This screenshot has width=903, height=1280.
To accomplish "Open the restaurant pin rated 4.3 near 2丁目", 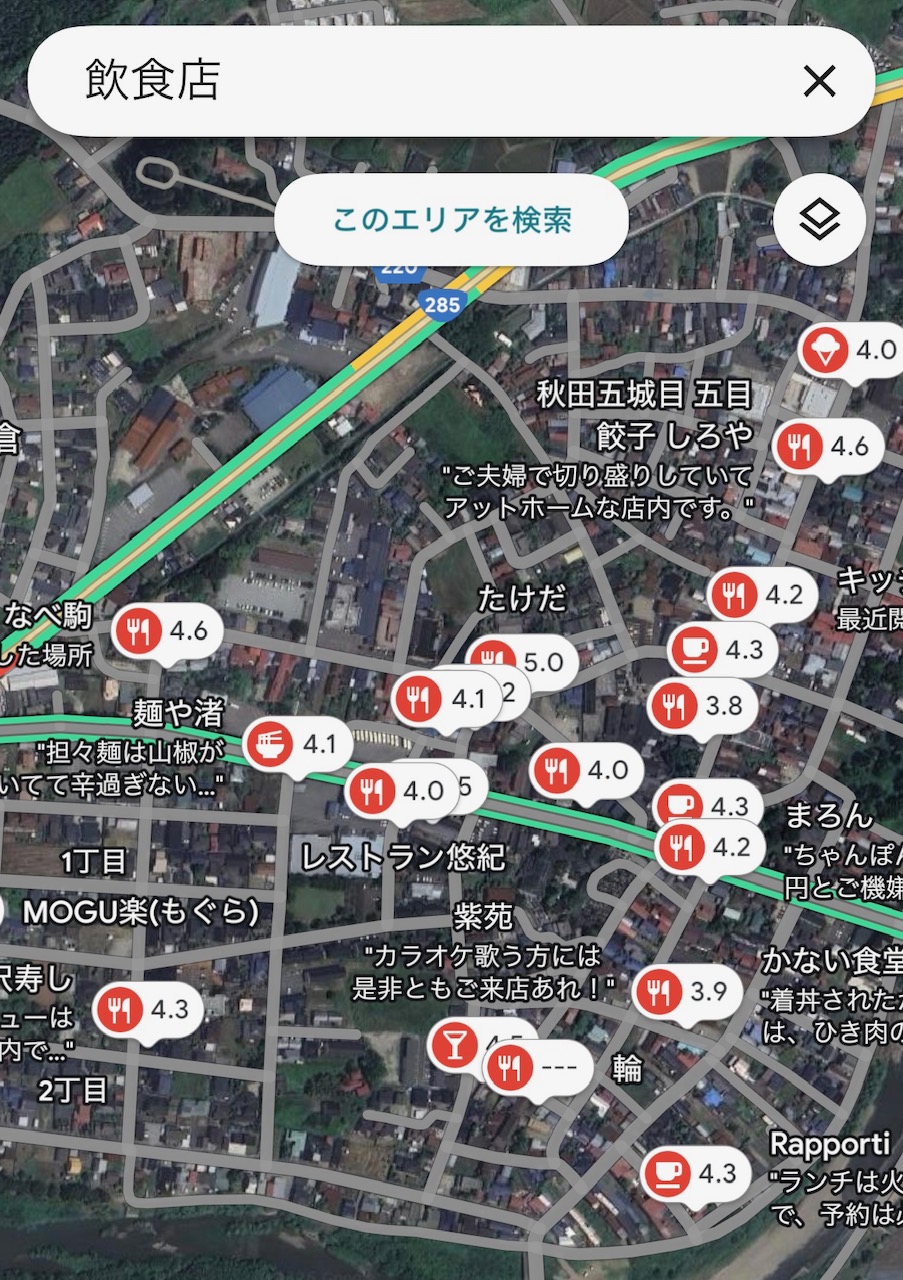I will click(x=147, y=1010).
